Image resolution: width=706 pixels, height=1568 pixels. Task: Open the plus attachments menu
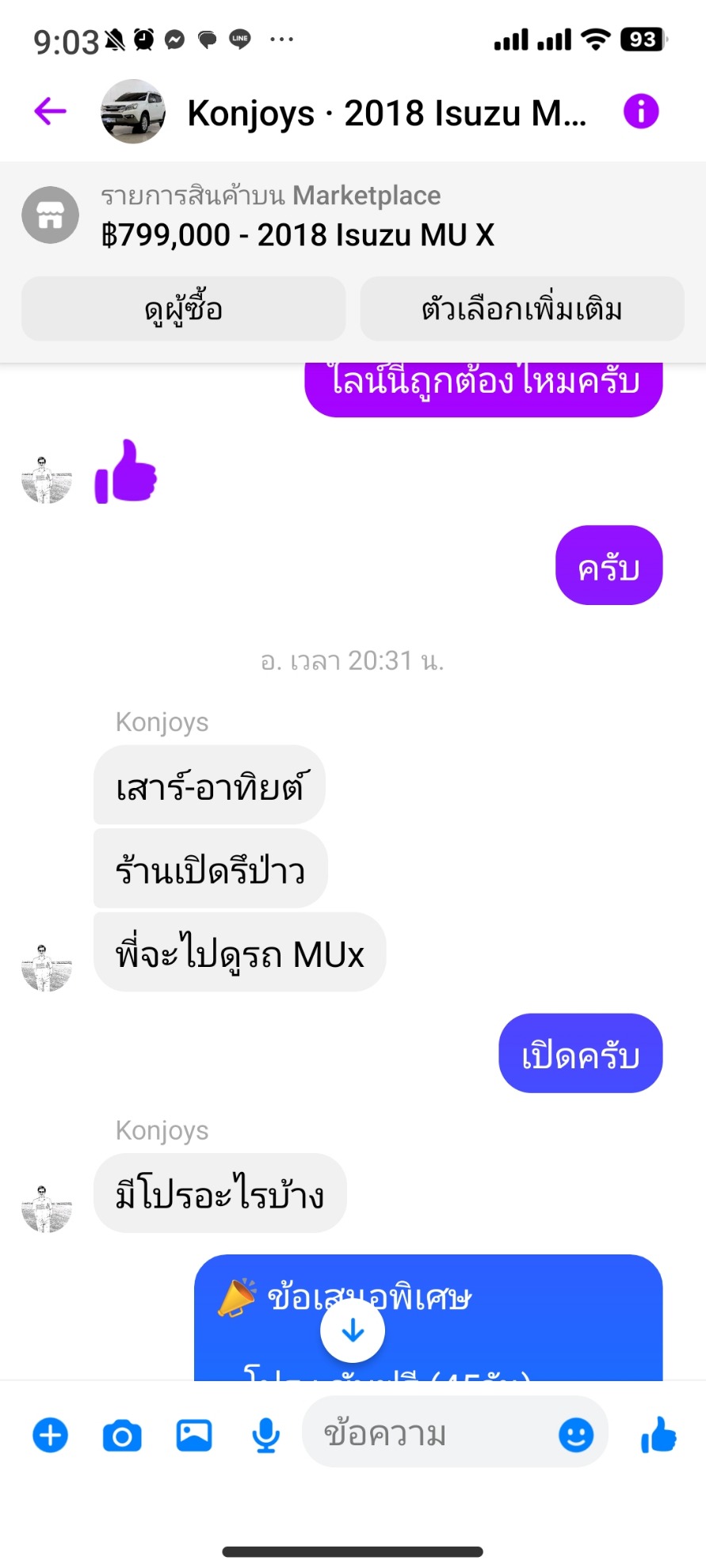click(51, 1435)
